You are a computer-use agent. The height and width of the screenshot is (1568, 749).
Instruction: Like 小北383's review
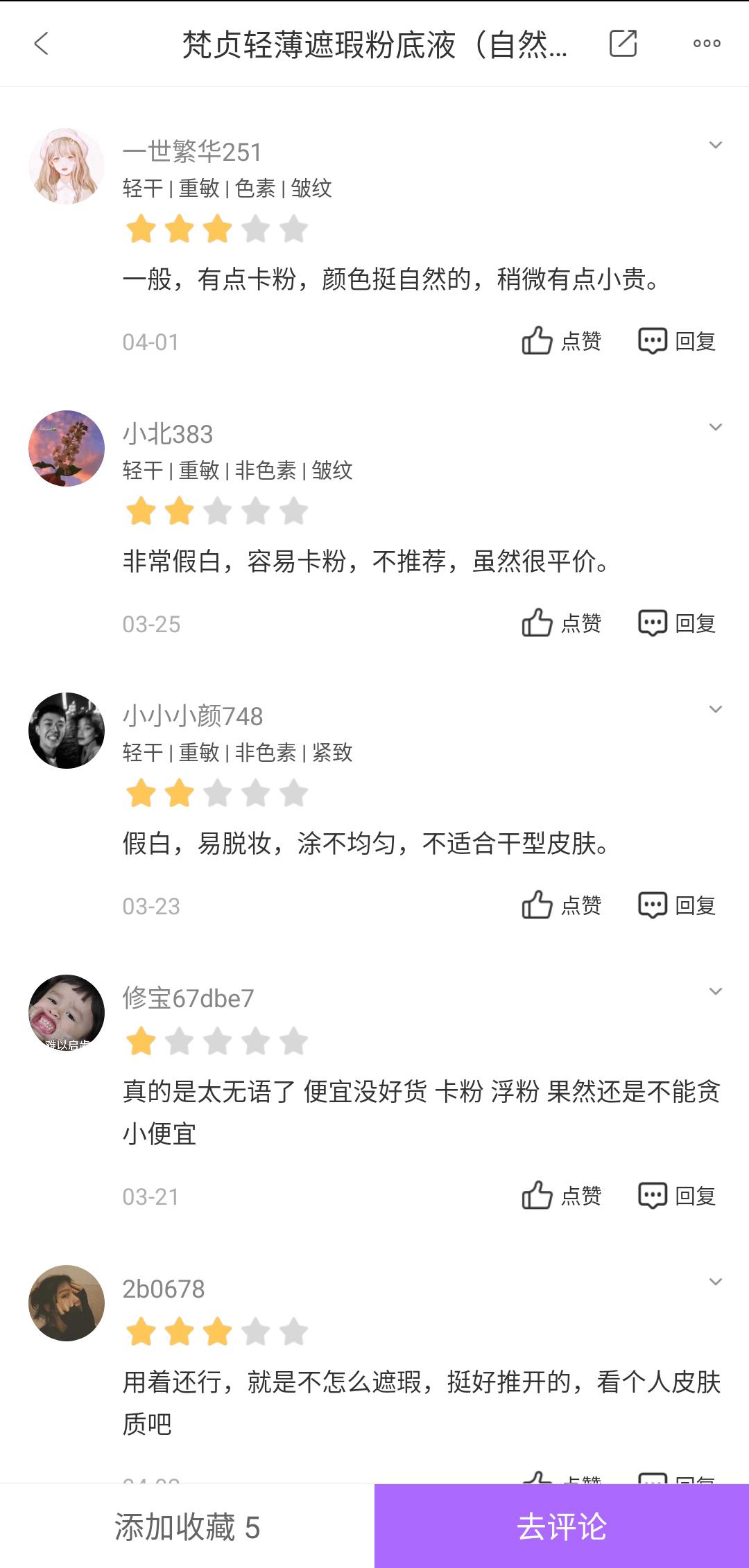pos(561,623)
